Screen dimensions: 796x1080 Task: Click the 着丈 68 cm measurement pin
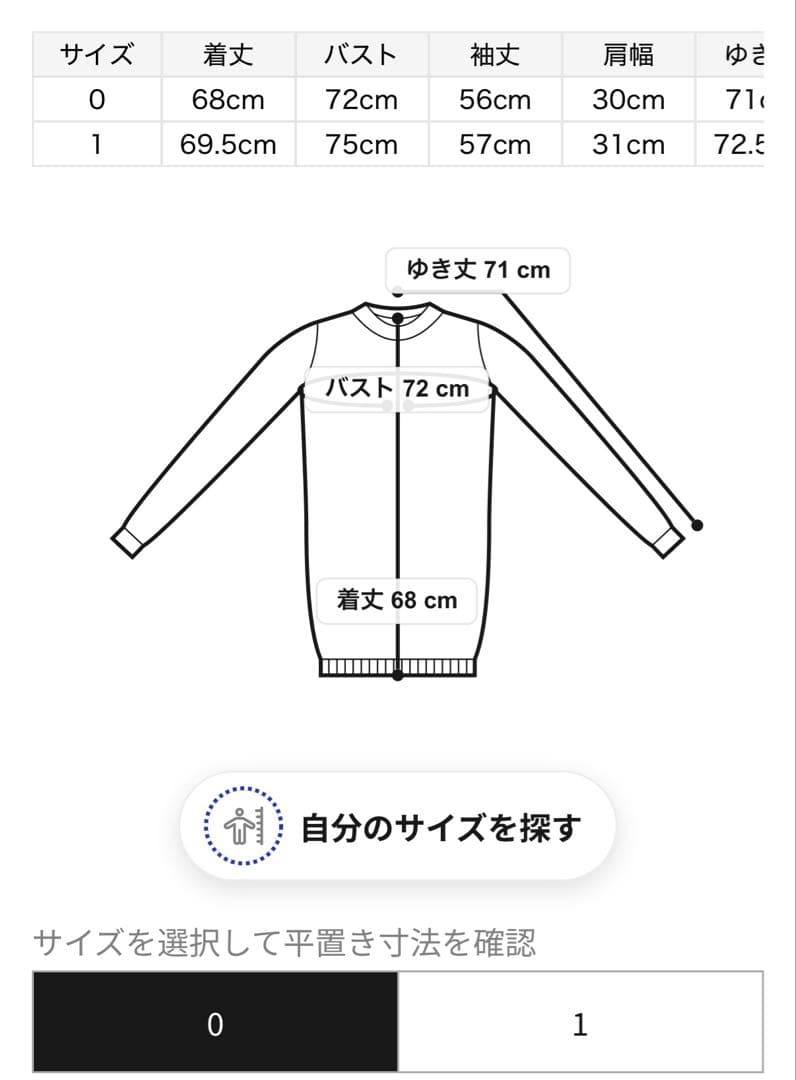398,601
